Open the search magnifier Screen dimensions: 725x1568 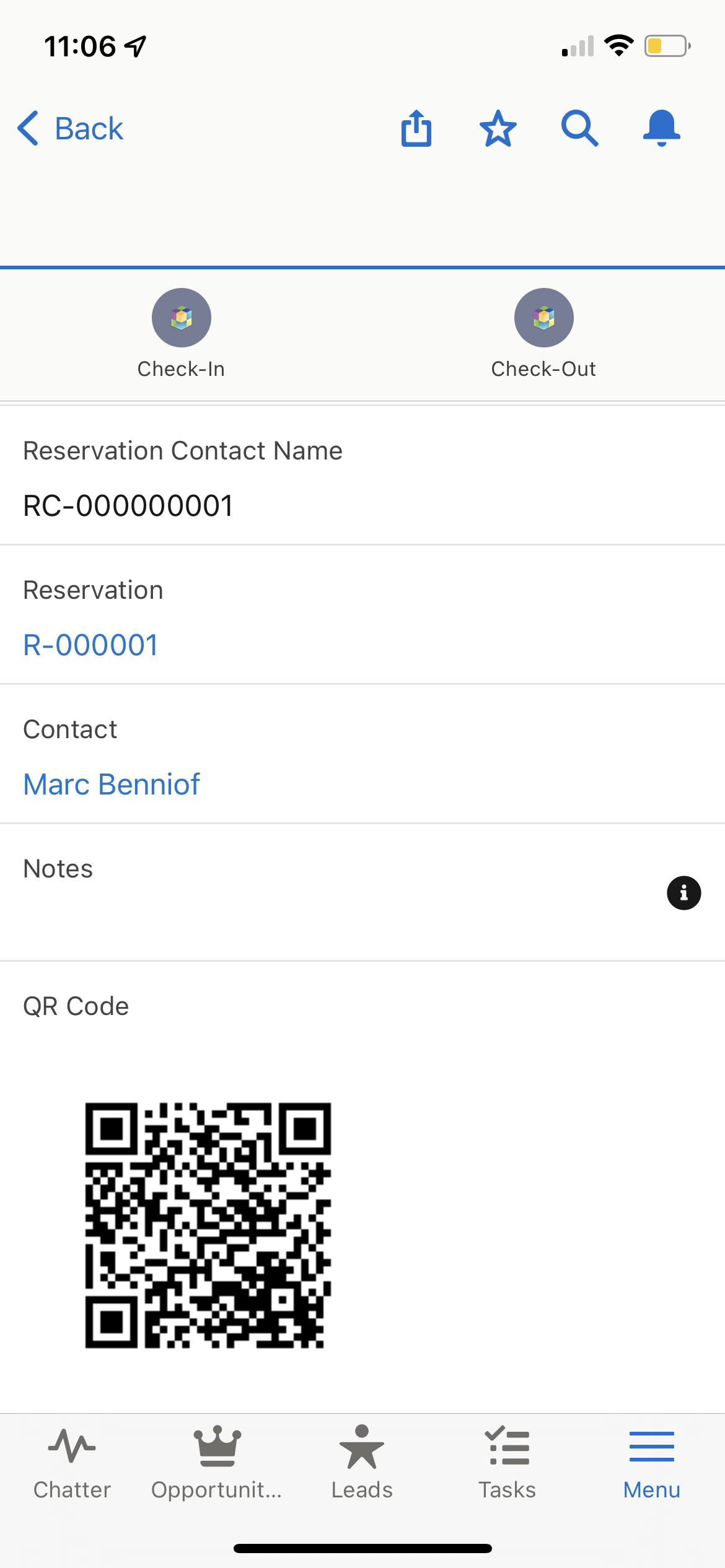click(x=580, y=129)
